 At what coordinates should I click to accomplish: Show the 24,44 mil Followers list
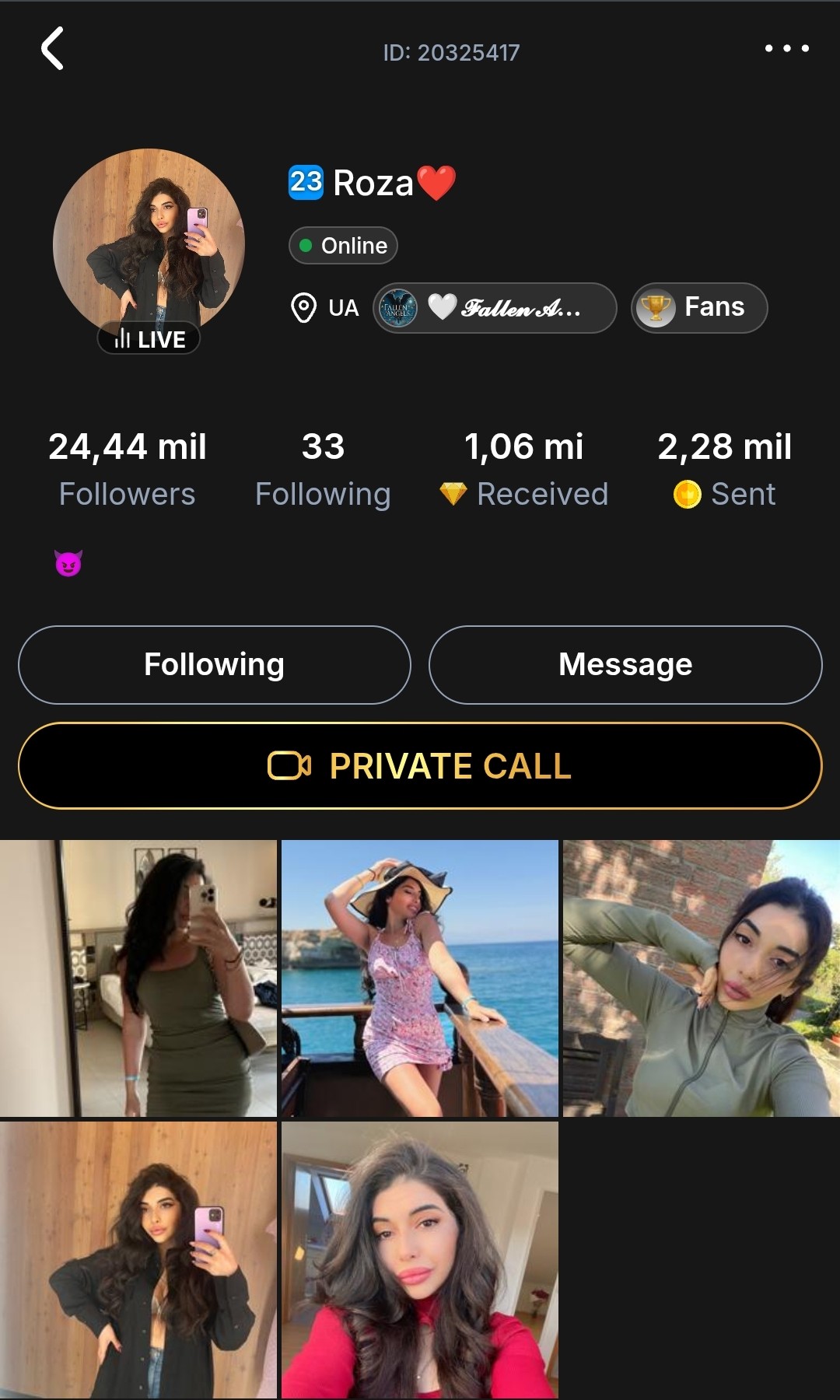tap(128, 469)
